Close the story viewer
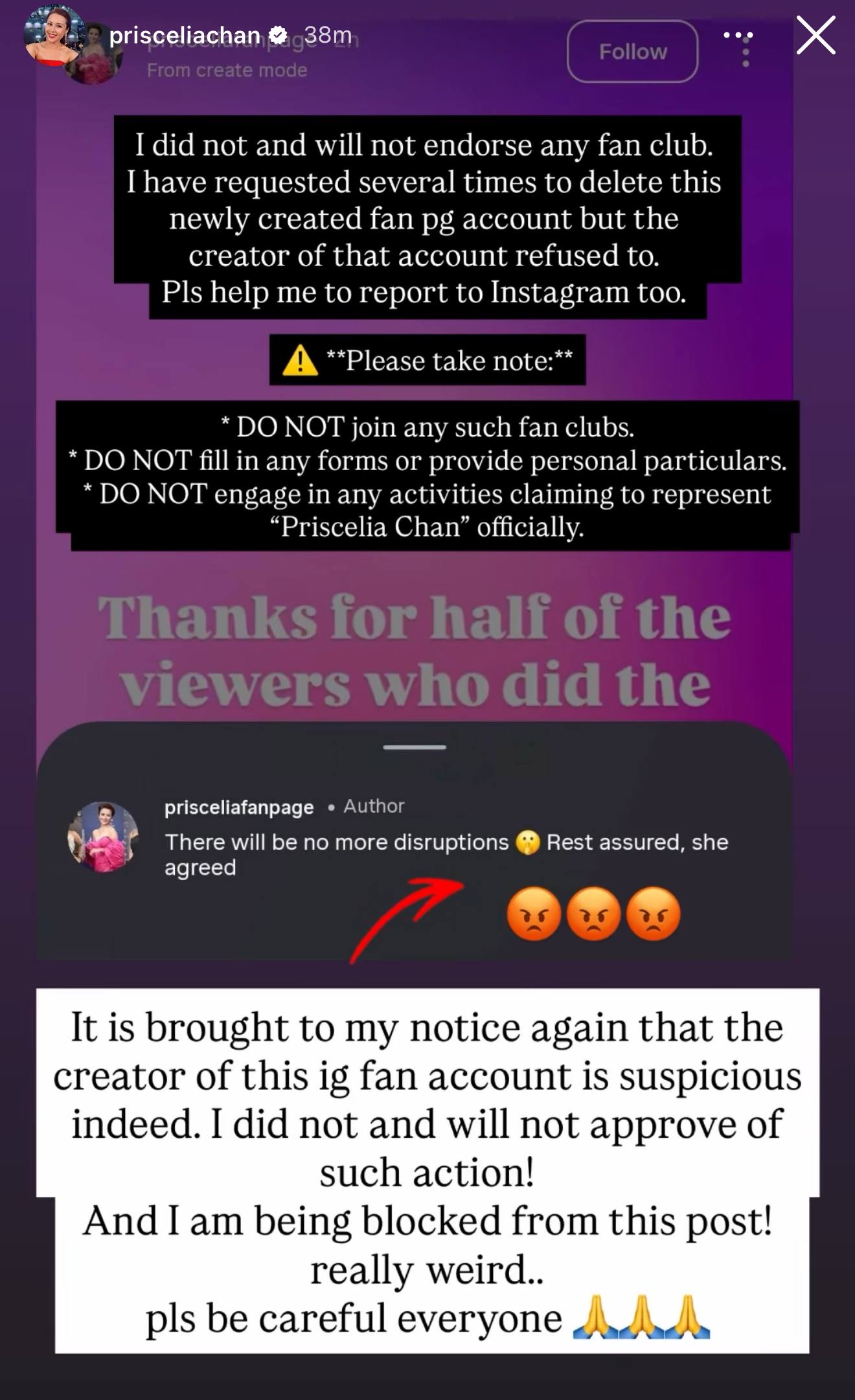 815,36
